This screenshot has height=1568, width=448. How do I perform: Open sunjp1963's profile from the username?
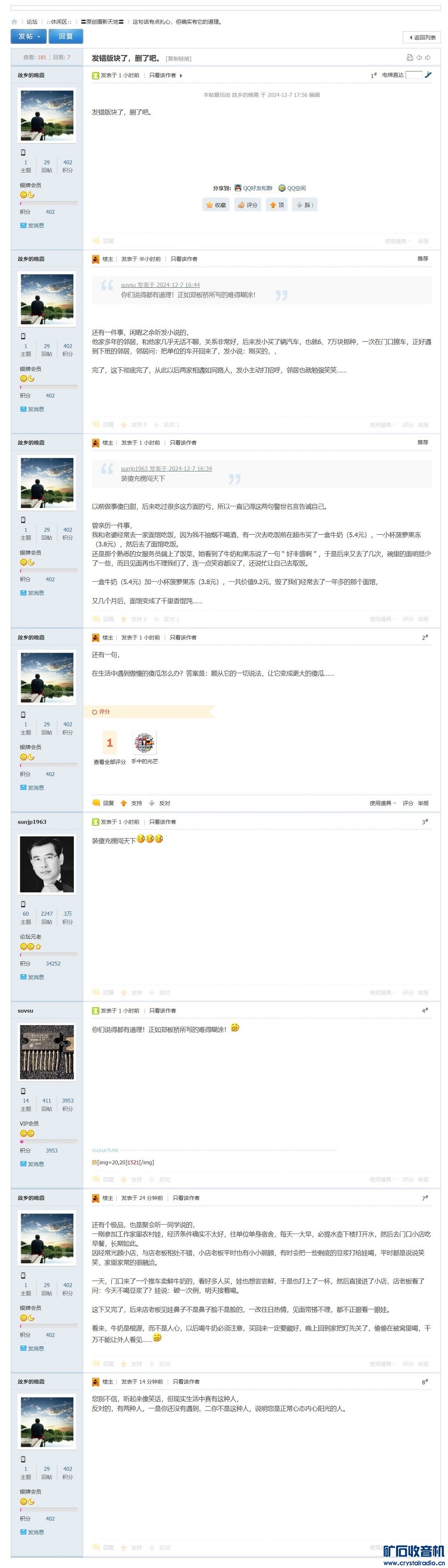point(32,822)
